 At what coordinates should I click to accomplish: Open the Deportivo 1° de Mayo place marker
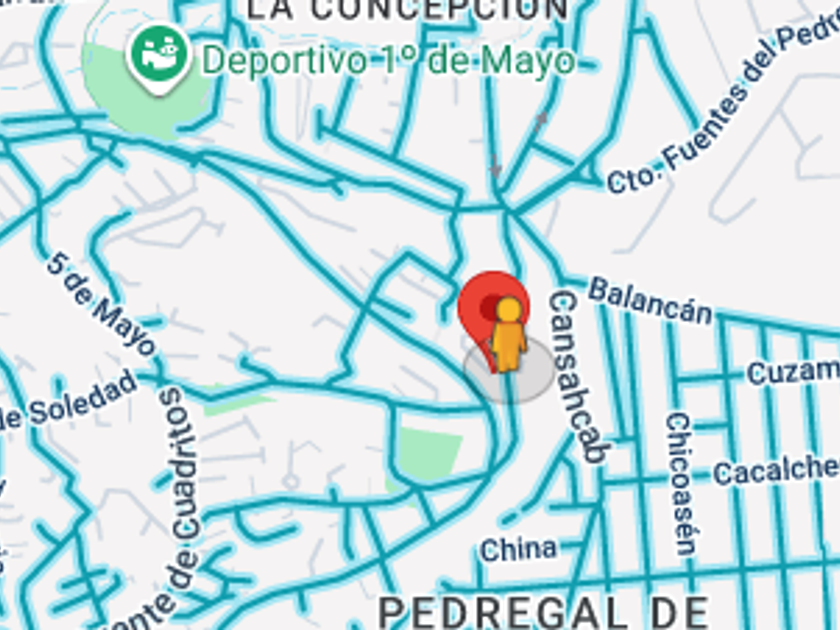(158, 57)
